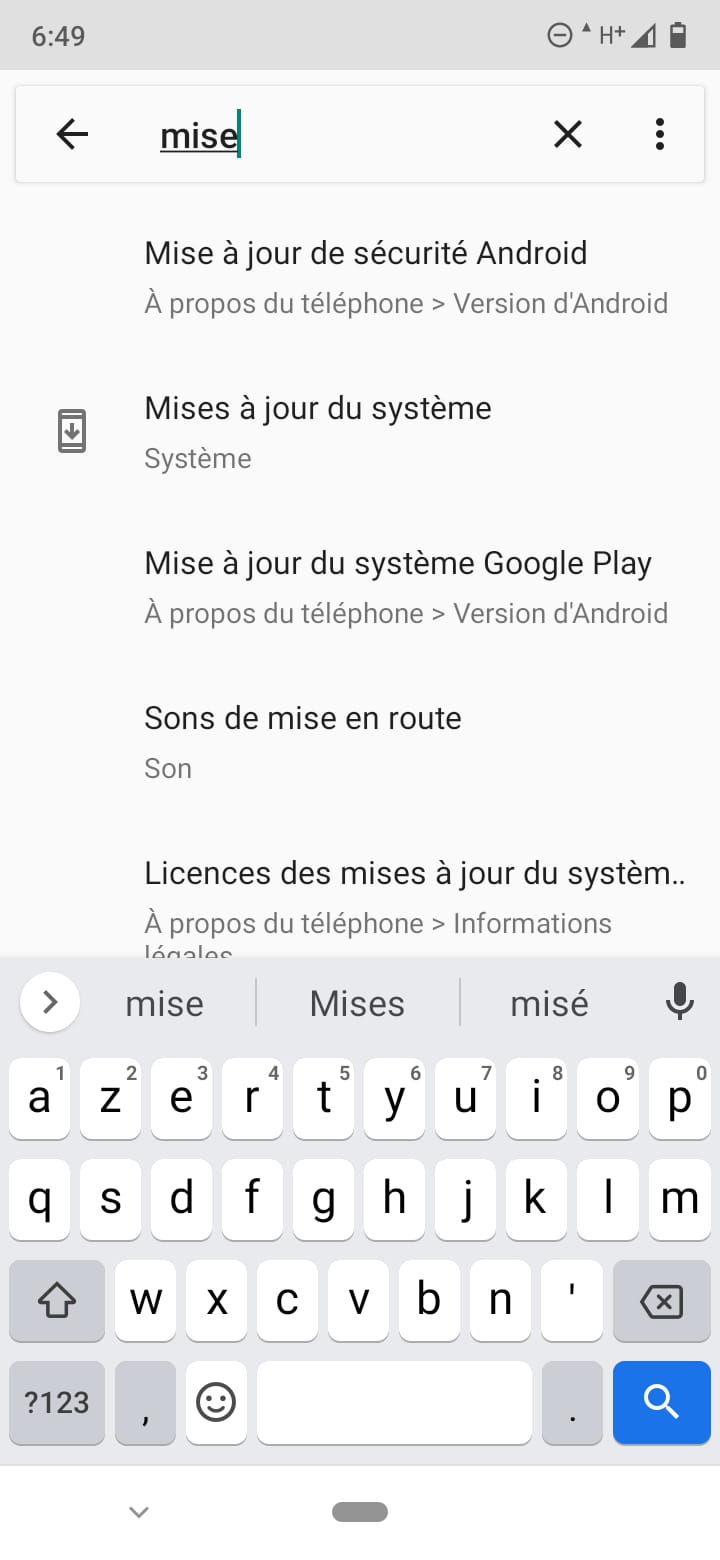Open the overflow menu in search bar
Screen dimensions: 720x1560
[659, 134]
